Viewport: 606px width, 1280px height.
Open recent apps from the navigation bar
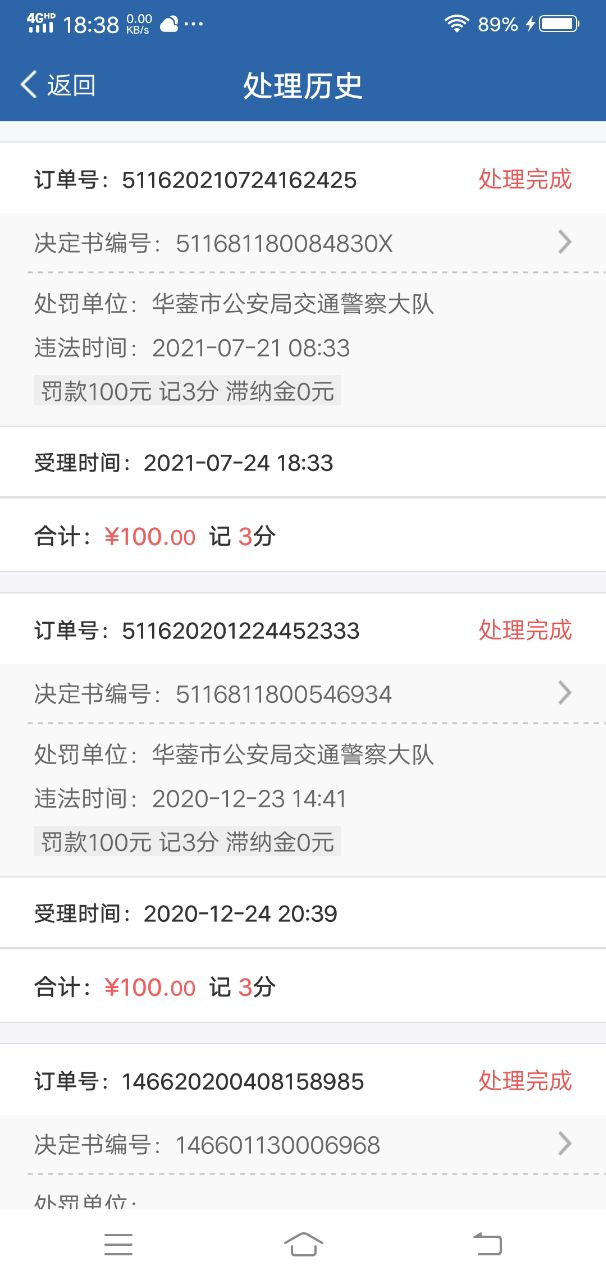tap(118, 1244)
